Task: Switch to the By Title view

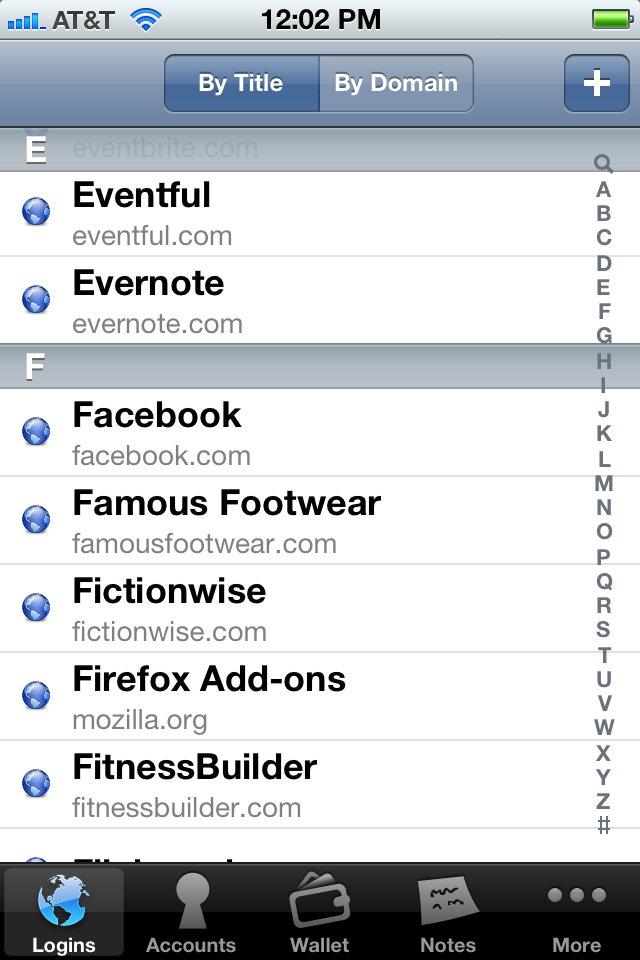Action: [x=241, y=83]
